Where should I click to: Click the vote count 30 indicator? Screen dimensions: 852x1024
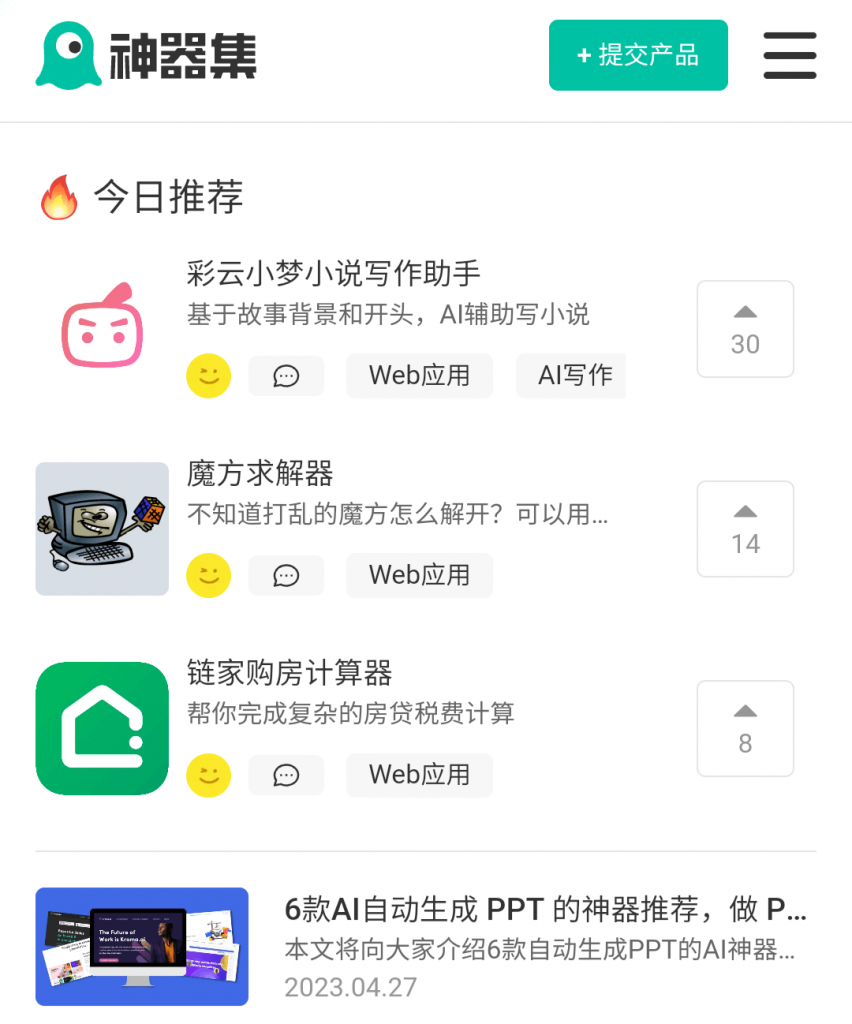[x=745, y=344]
